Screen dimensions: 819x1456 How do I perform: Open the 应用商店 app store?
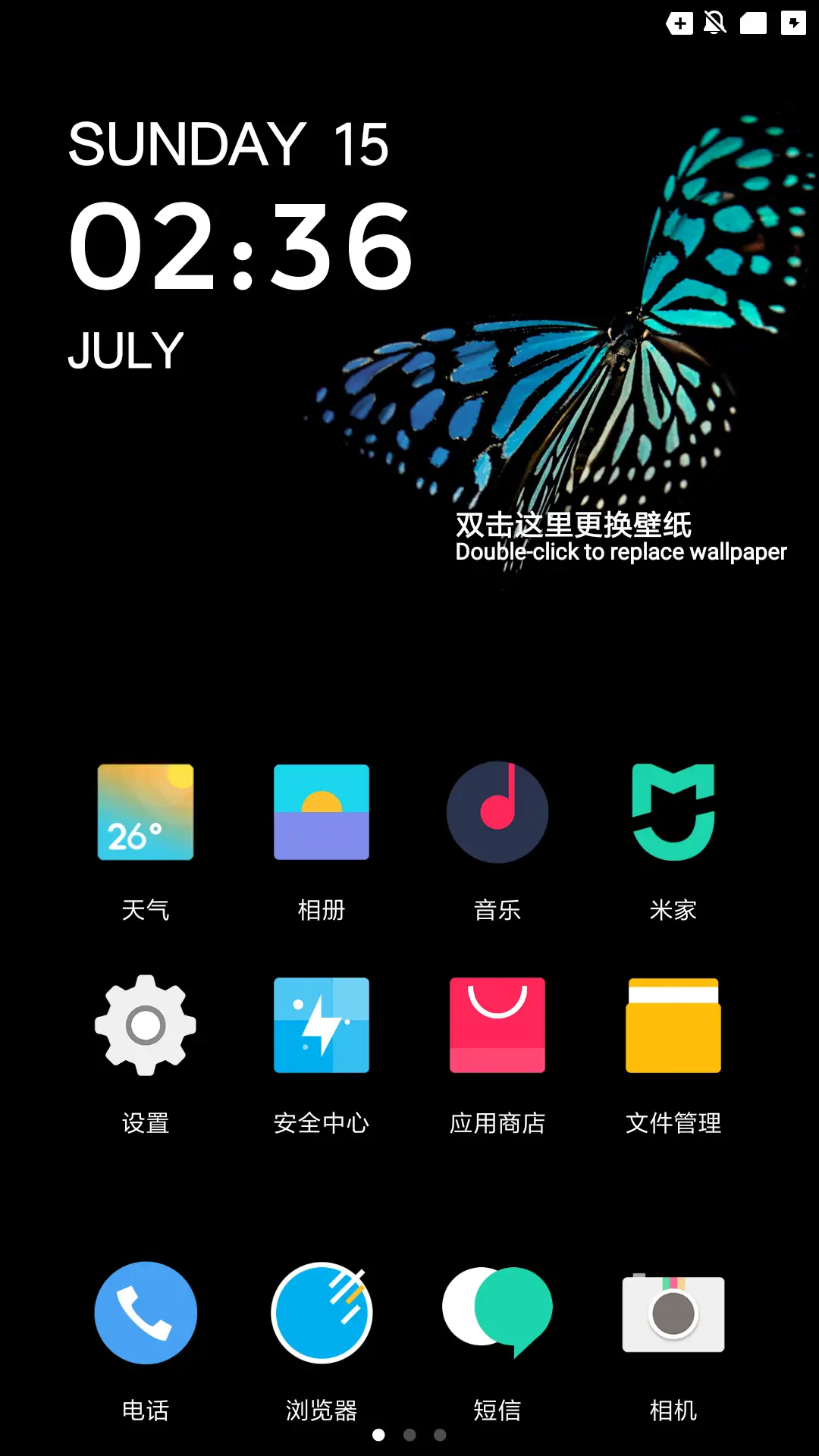[497, 1025]
